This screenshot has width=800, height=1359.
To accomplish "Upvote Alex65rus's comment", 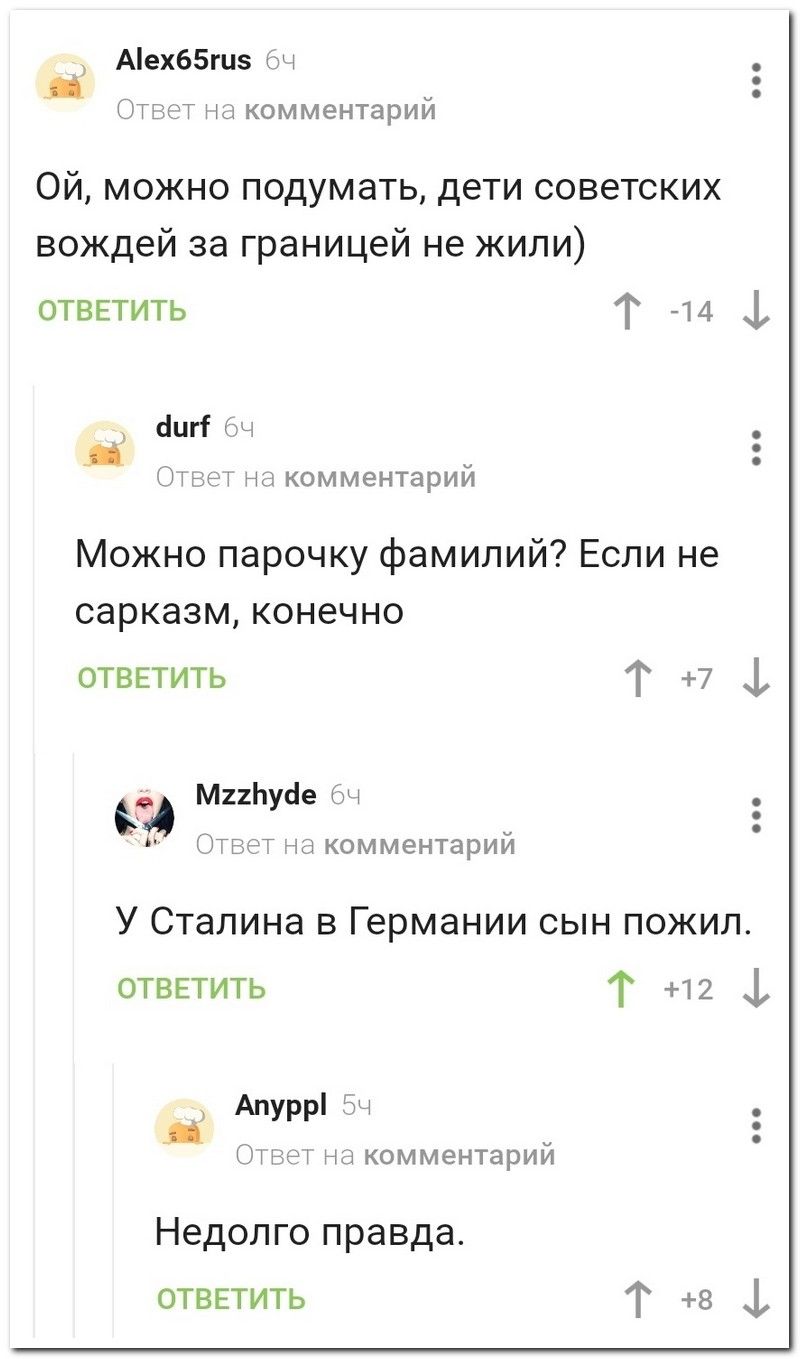I will click(x=627, y=312).
